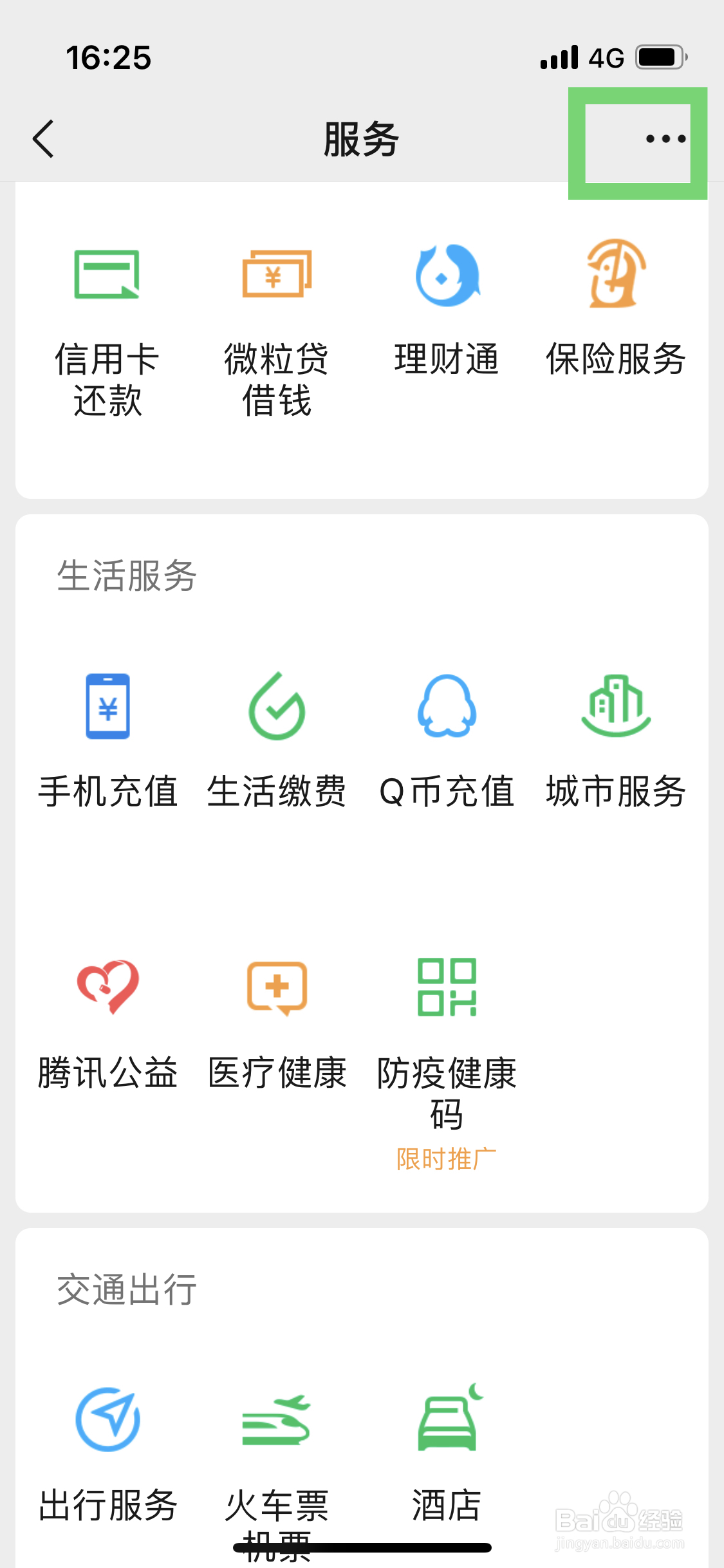
Task: Open 生活缴费 utility bill payment
Action: [277, 742]
